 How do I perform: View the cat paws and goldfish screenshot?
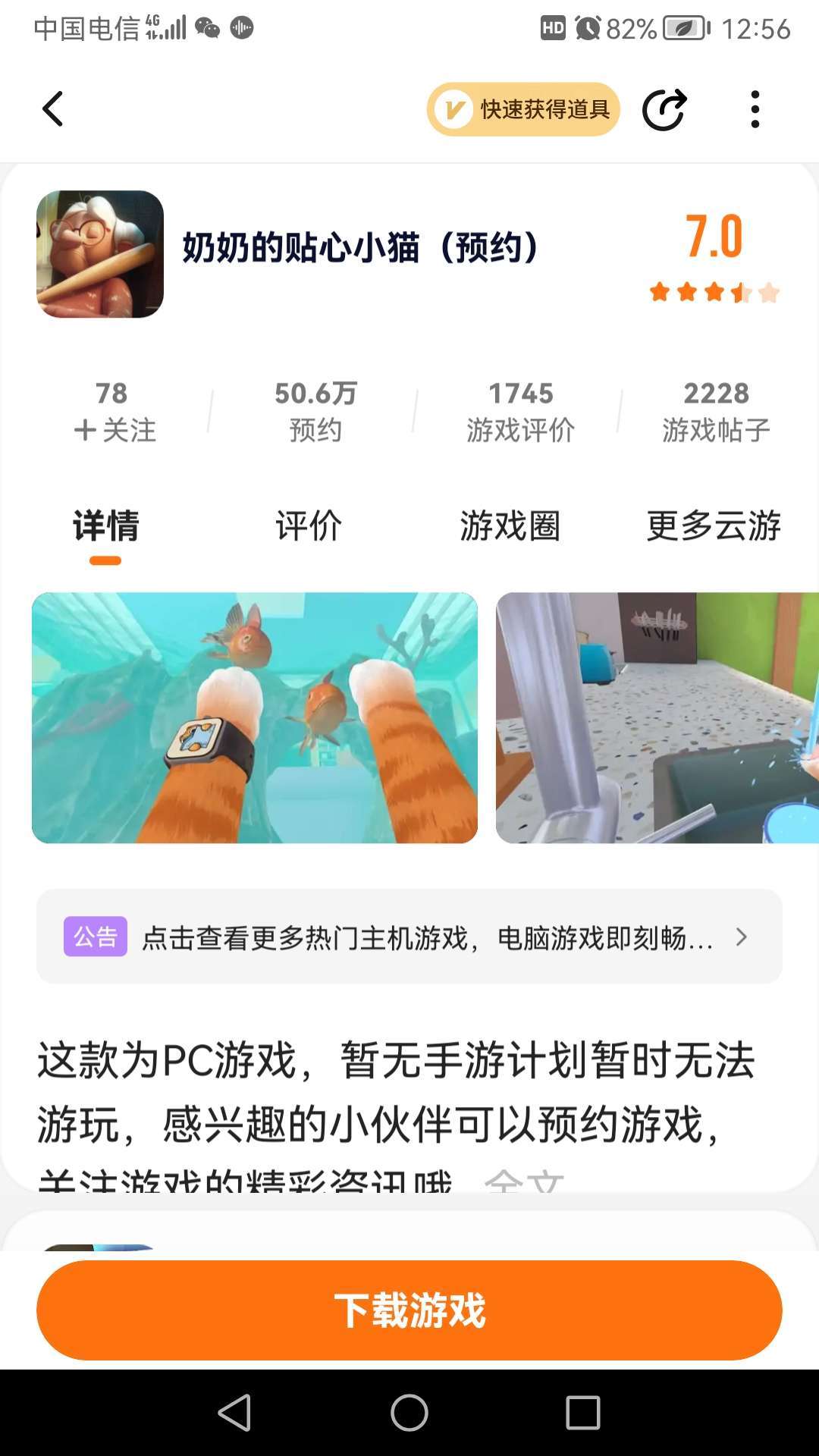click(255, 717)
